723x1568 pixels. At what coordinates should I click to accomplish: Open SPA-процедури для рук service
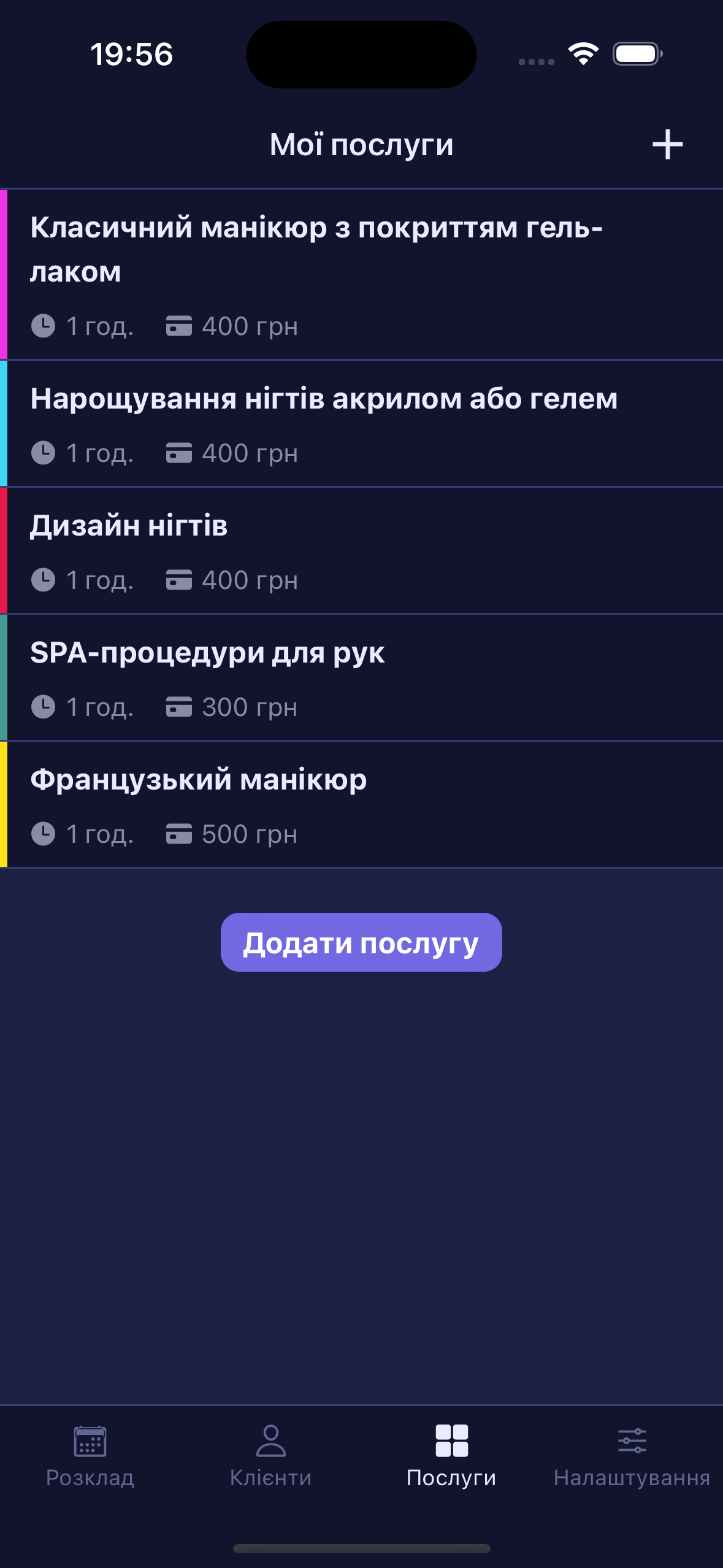point(362,677)
